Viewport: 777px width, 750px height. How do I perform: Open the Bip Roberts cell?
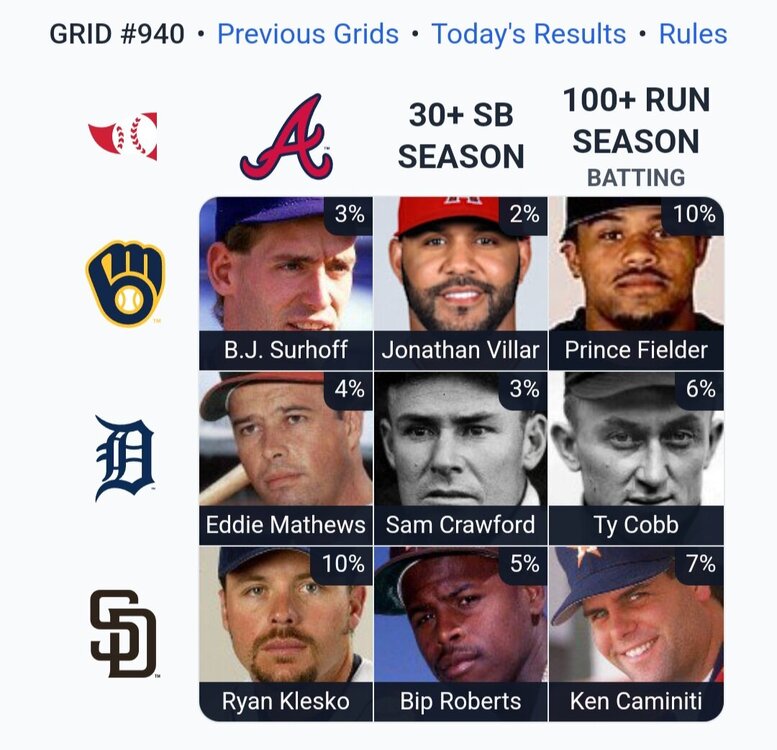[461, 633]
